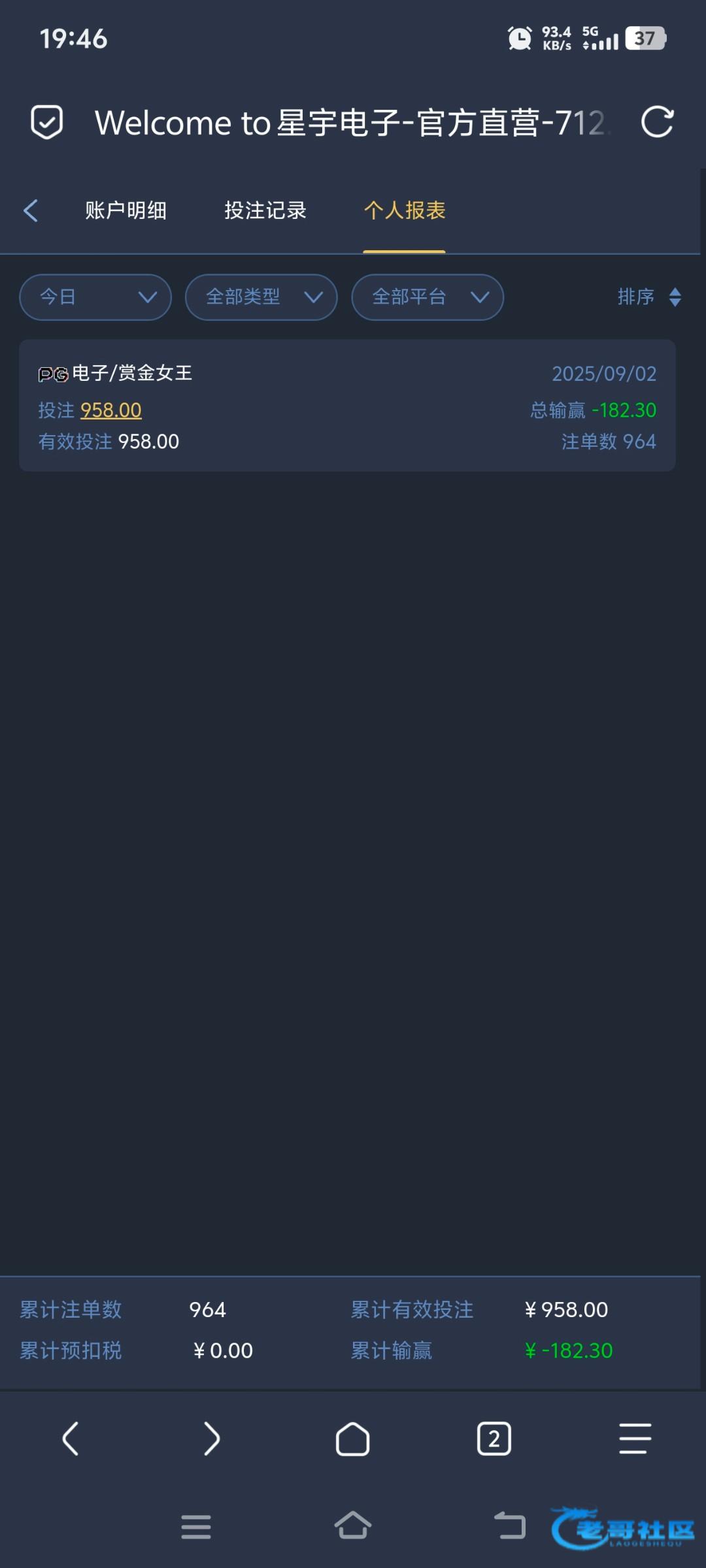
Task: Reload the page with the refresh icon
Action: pyautogui.click(x=657, y=122)
